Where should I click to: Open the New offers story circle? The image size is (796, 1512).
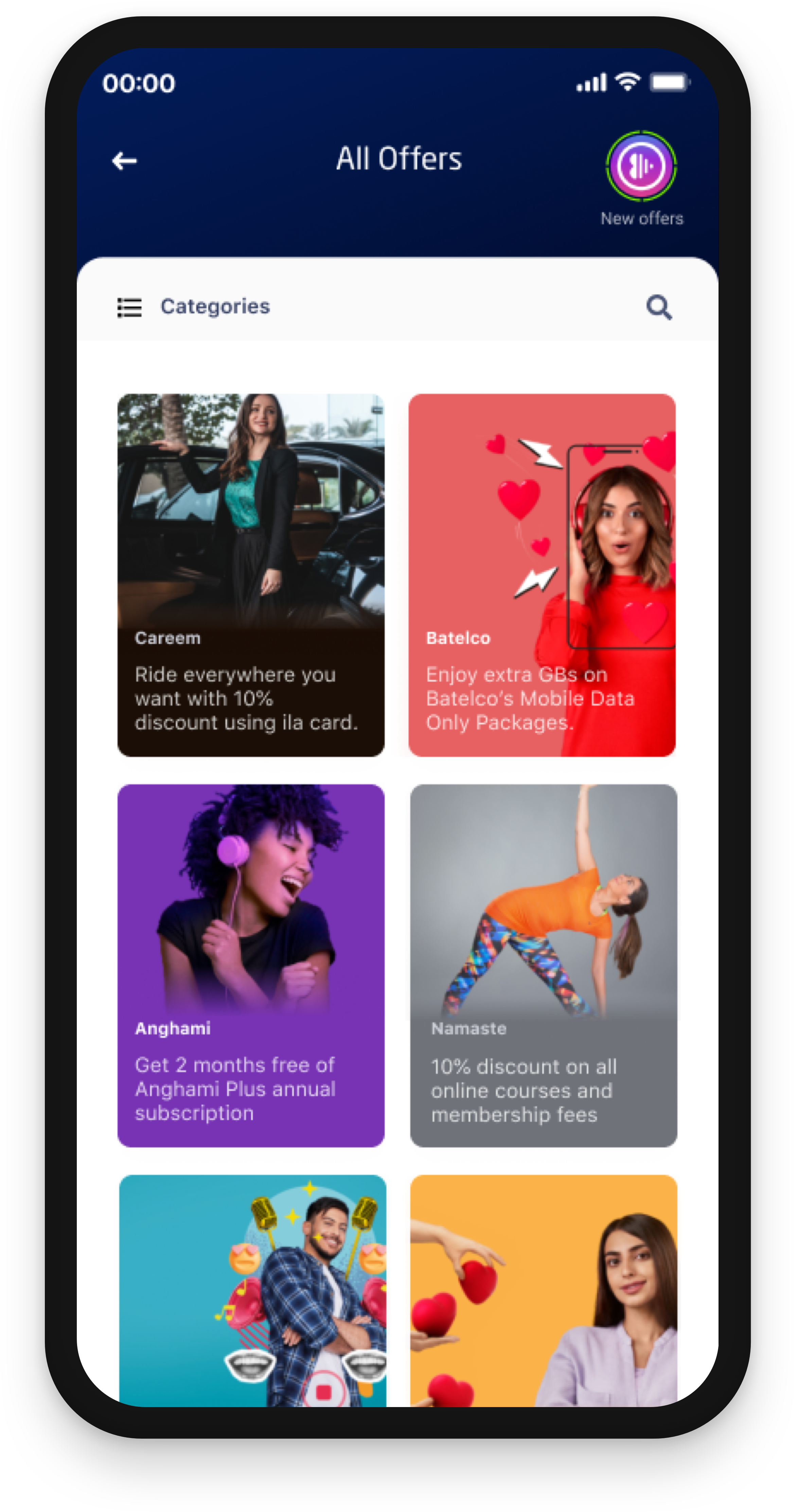pyautogui.click(x=641, y=166)
